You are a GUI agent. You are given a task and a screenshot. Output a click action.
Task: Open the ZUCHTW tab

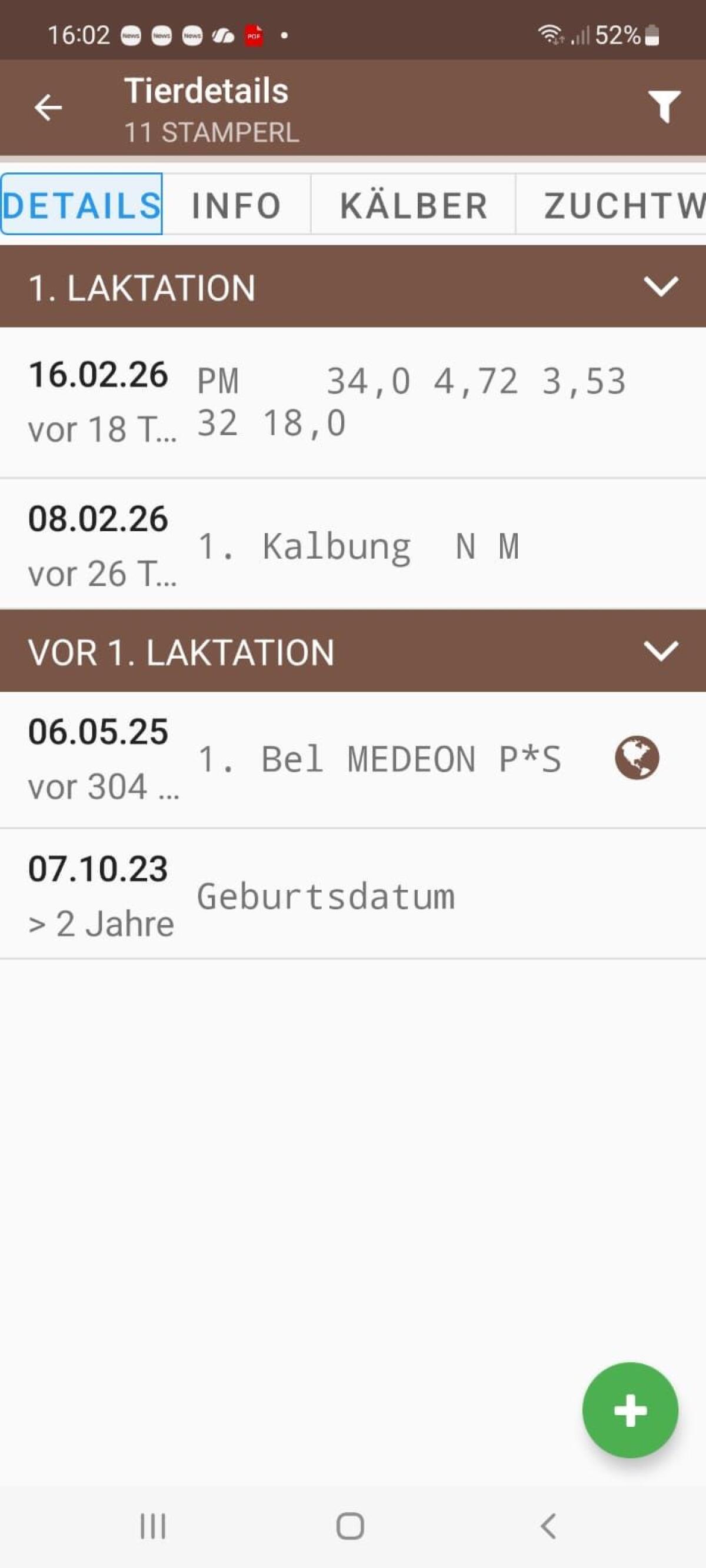click(x=621, y=205)
